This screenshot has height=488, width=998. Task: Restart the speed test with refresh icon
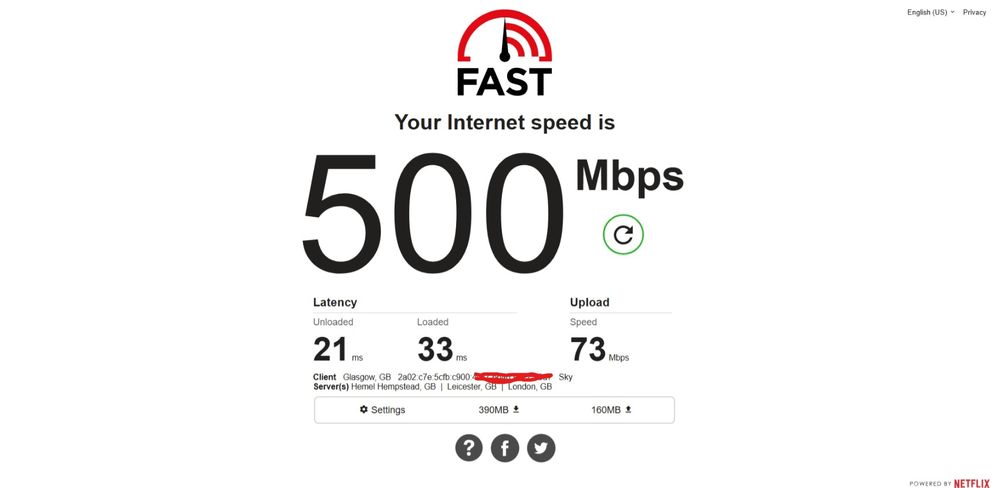click(x=623, y=235)
